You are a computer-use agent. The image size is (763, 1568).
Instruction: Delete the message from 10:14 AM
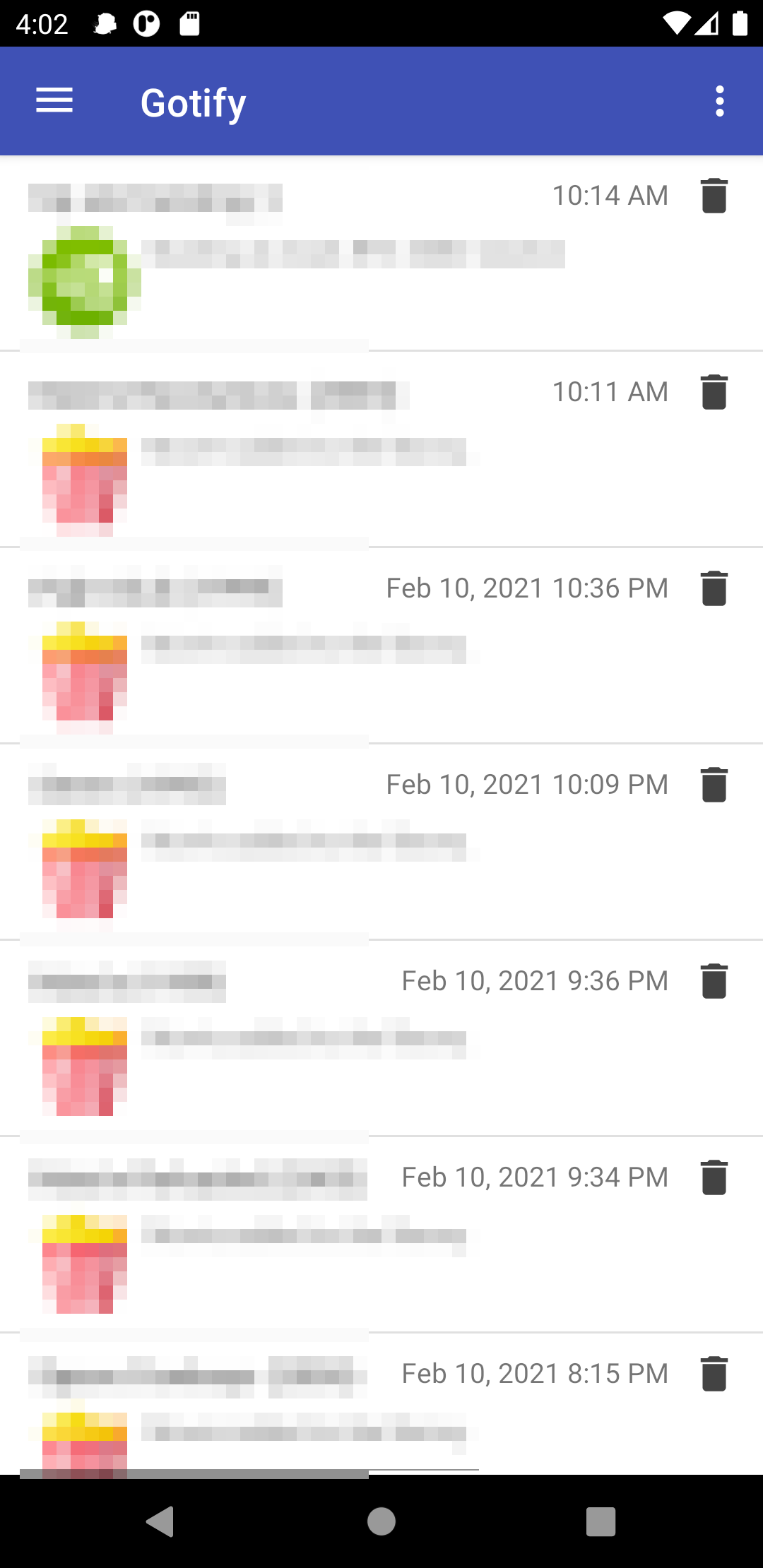[x=714, y=196]
